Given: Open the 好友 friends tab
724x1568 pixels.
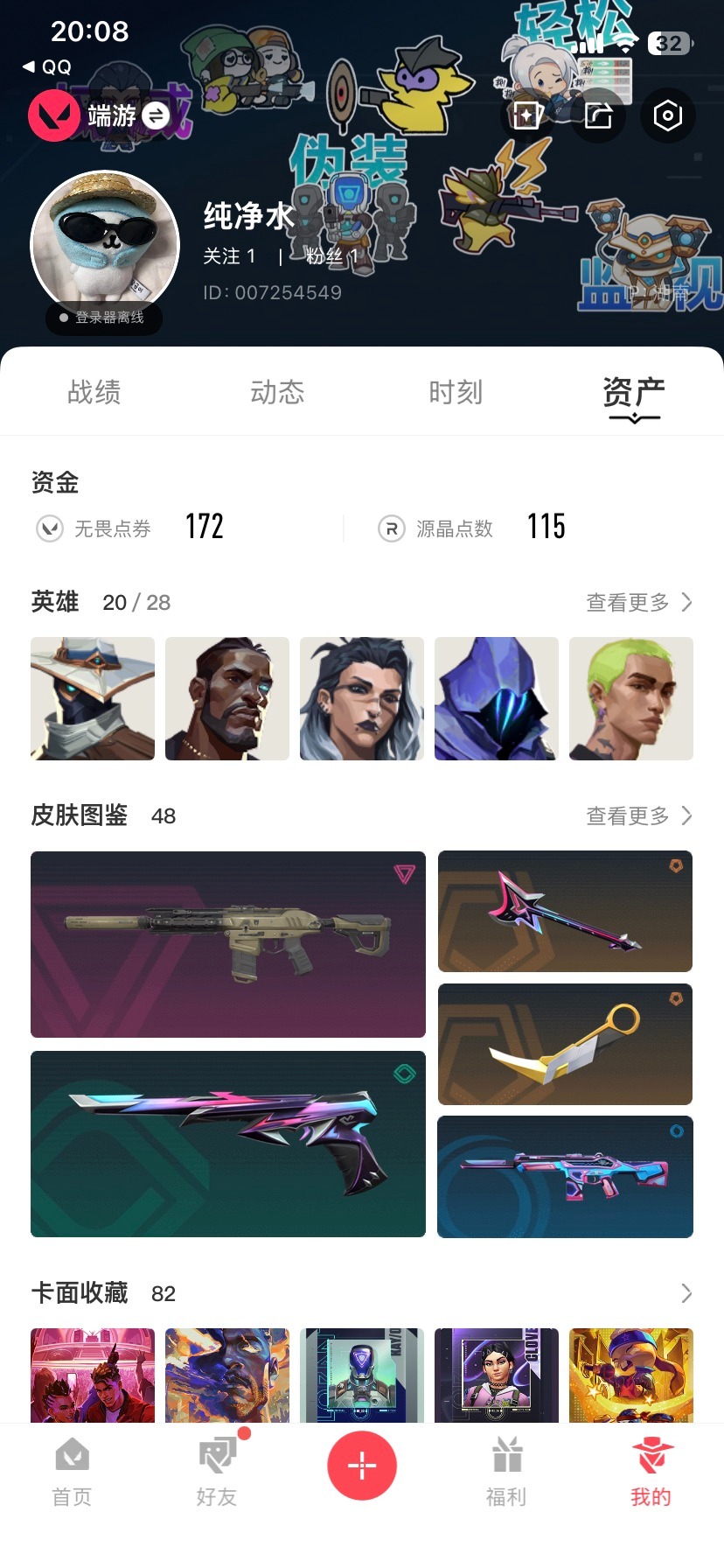Looking at the screenshot, I should pos(217,1473).
